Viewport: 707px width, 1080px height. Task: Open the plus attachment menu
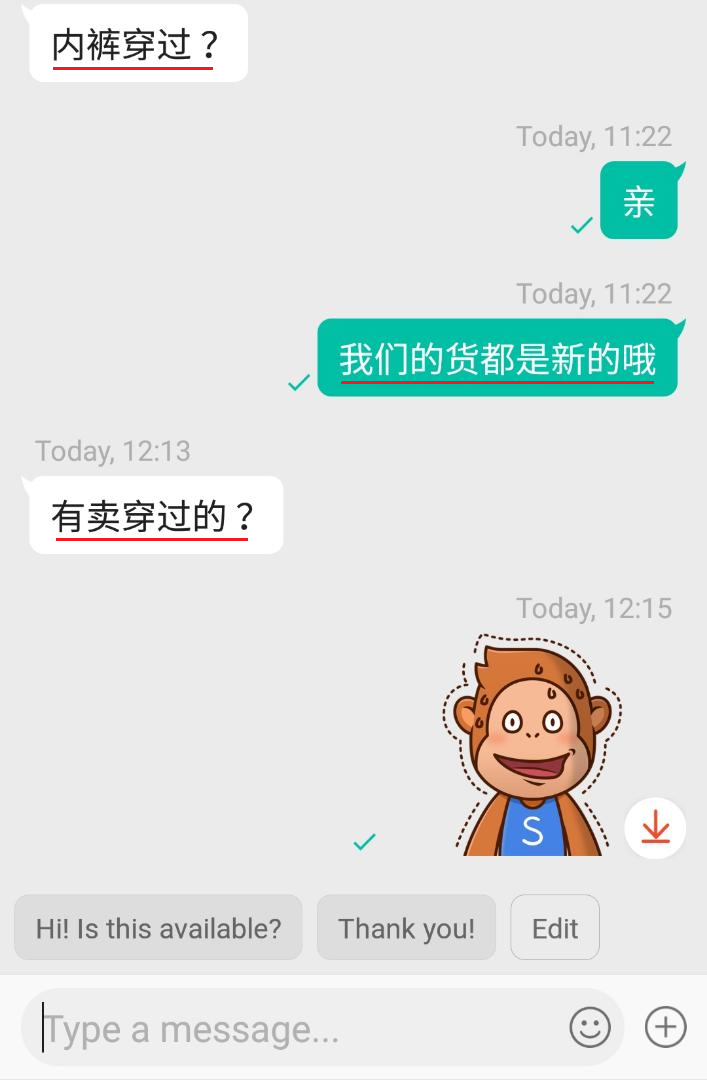665,1027
